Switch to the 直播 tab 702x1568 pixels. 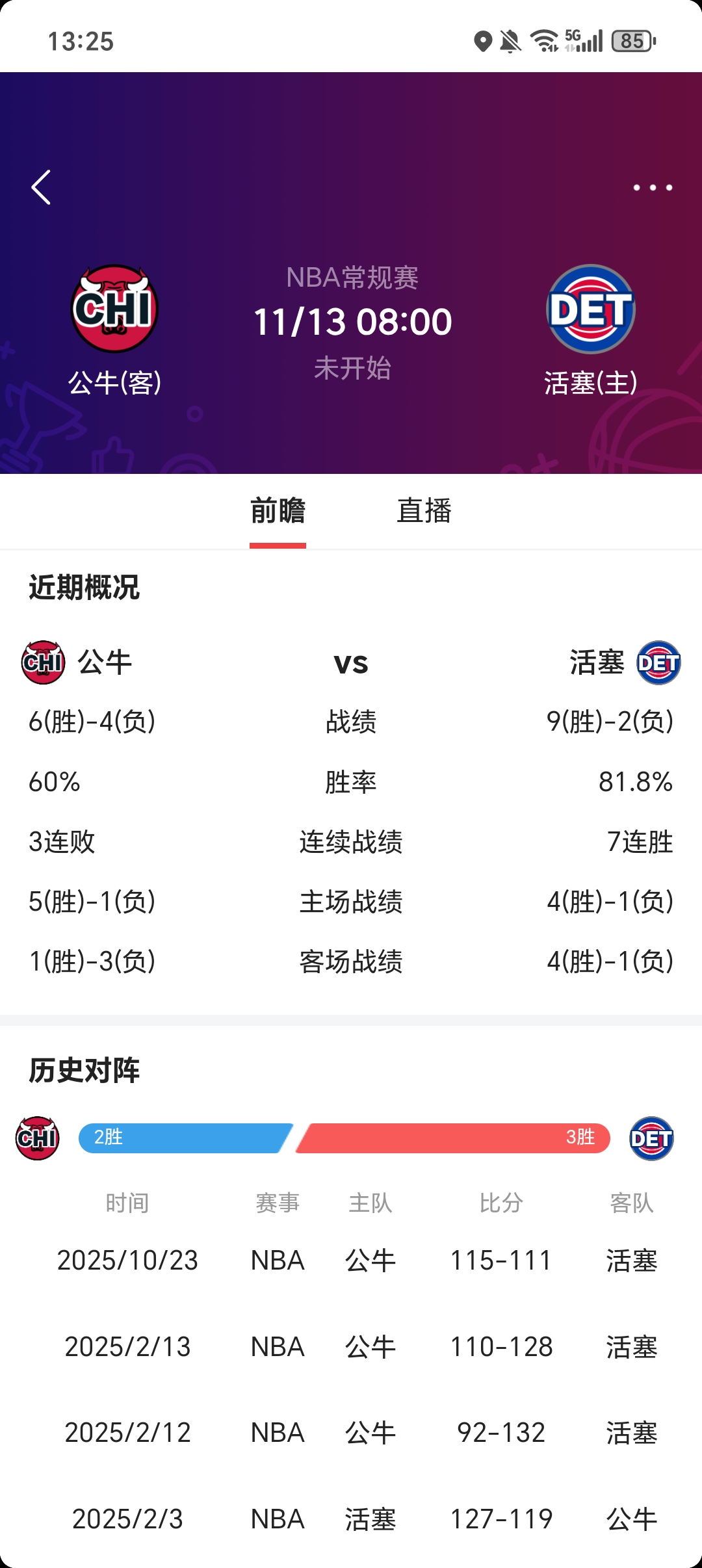coord(424,511)
